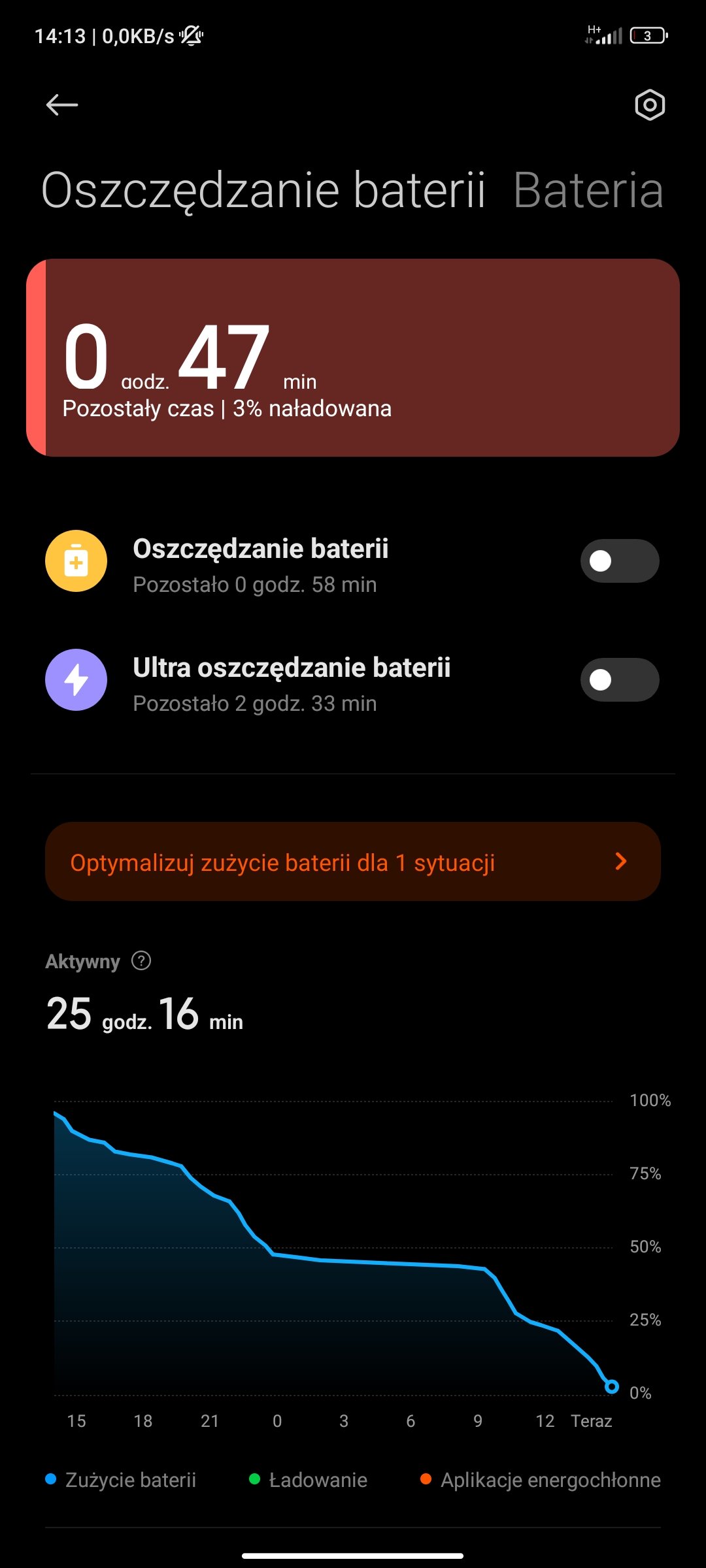Screen dimensions: 706x1568
Task: Turn on Ultra oszczędzanie baterii switch
Action: tap(620, 679)
